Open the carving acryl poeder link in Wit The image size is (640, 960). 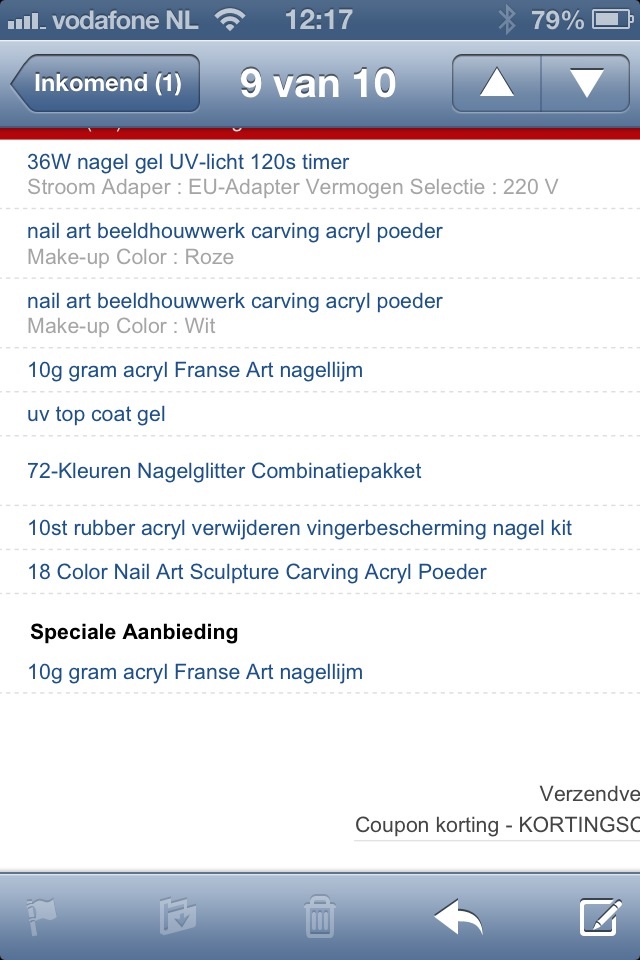[234, 301]
